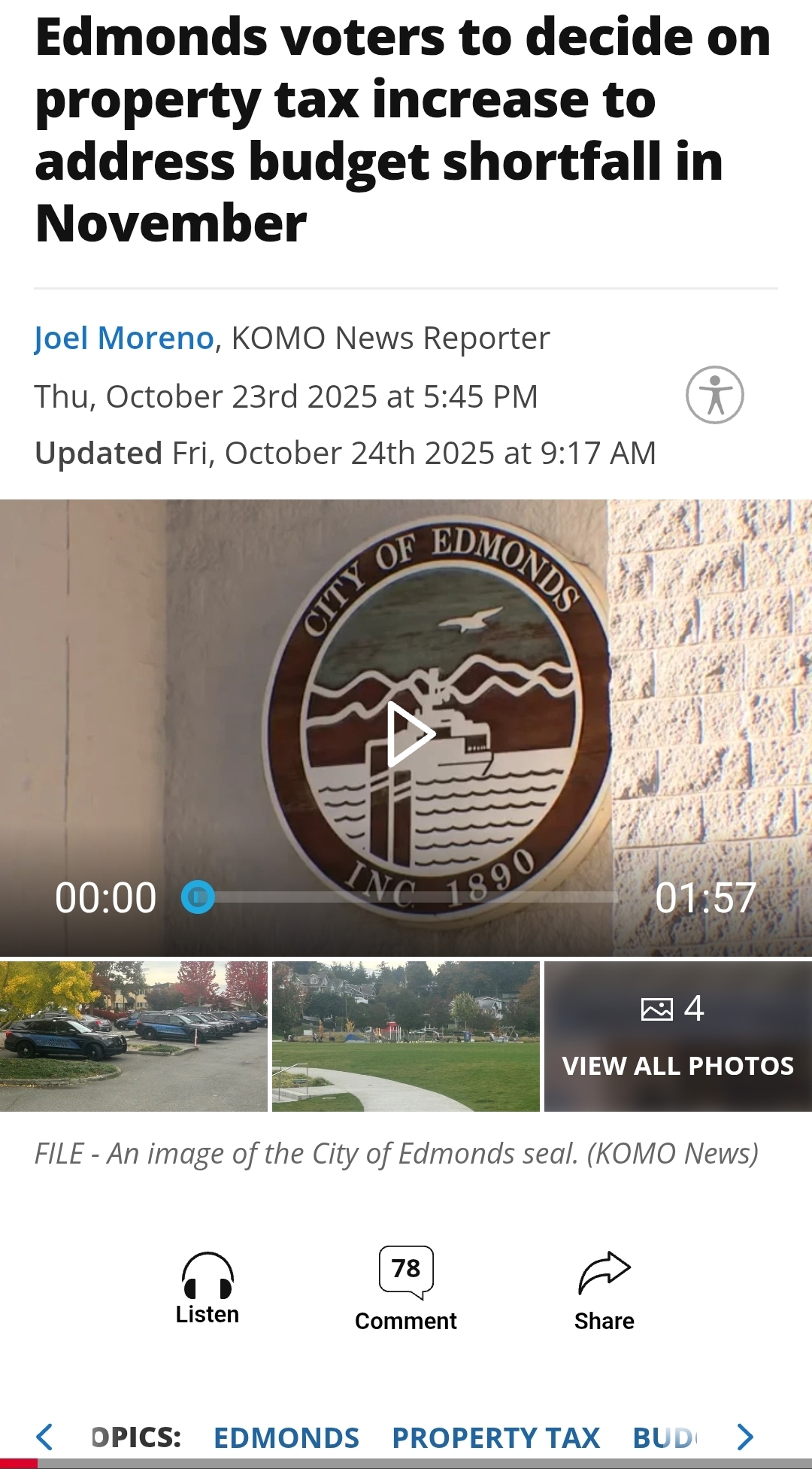
Task: Open the 78 comments
Action: [406, 1288]
